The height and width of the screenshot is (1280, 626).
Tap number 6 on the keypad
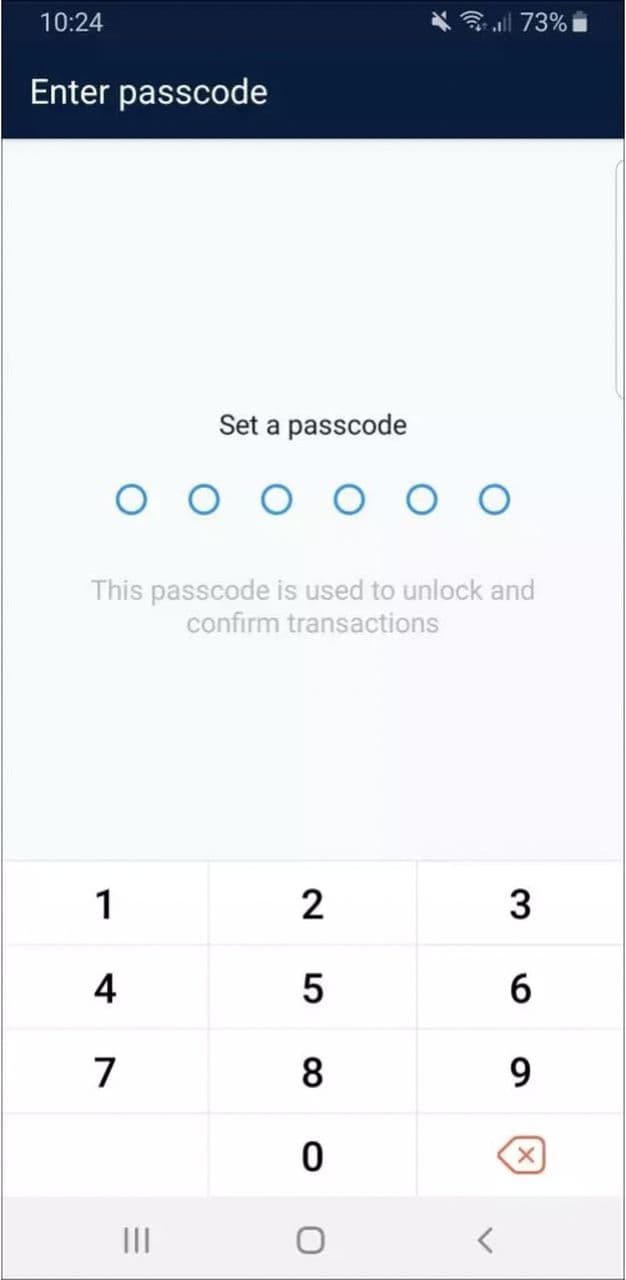(x=520, y=989)
